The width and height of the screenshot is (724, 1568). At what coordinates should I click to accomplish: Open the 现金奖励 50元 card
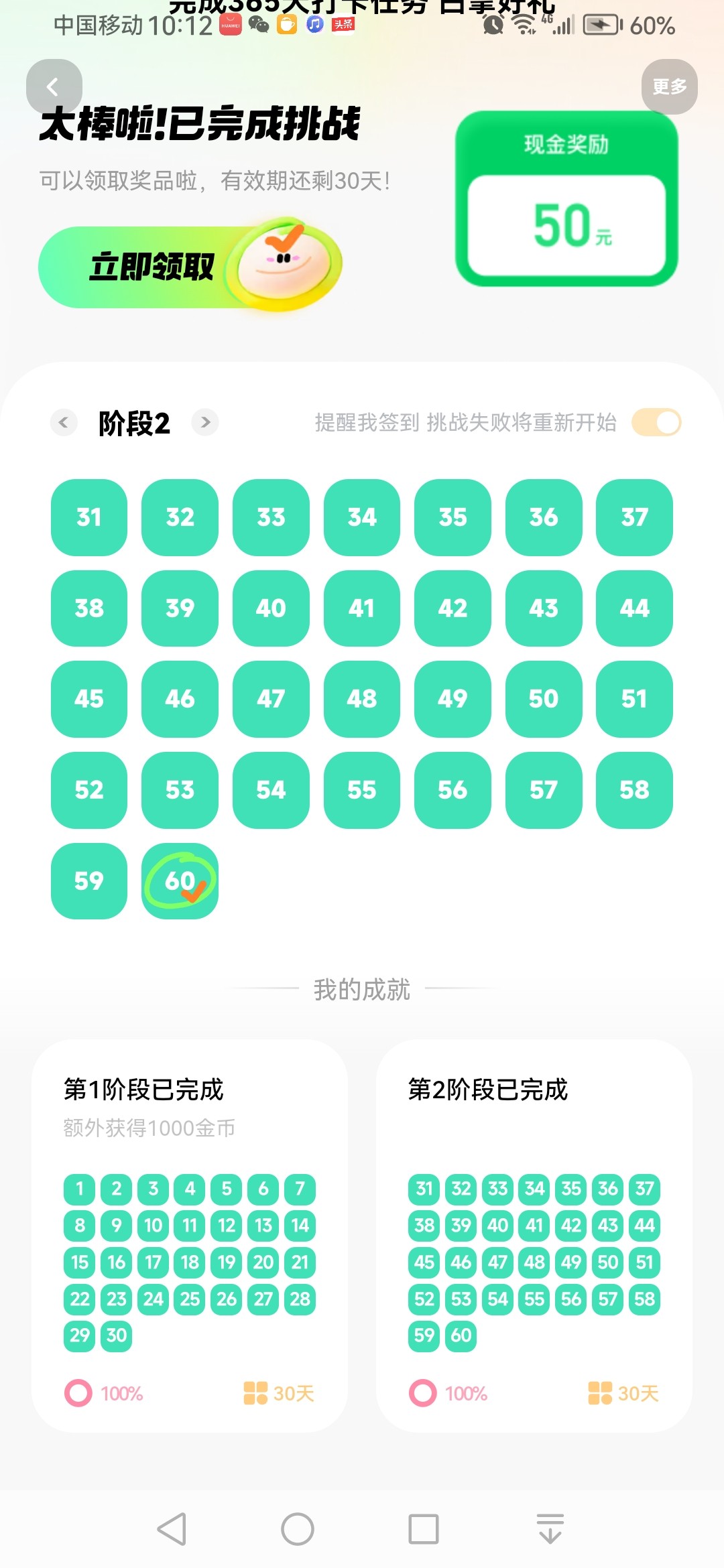click(x=566, y=199)
